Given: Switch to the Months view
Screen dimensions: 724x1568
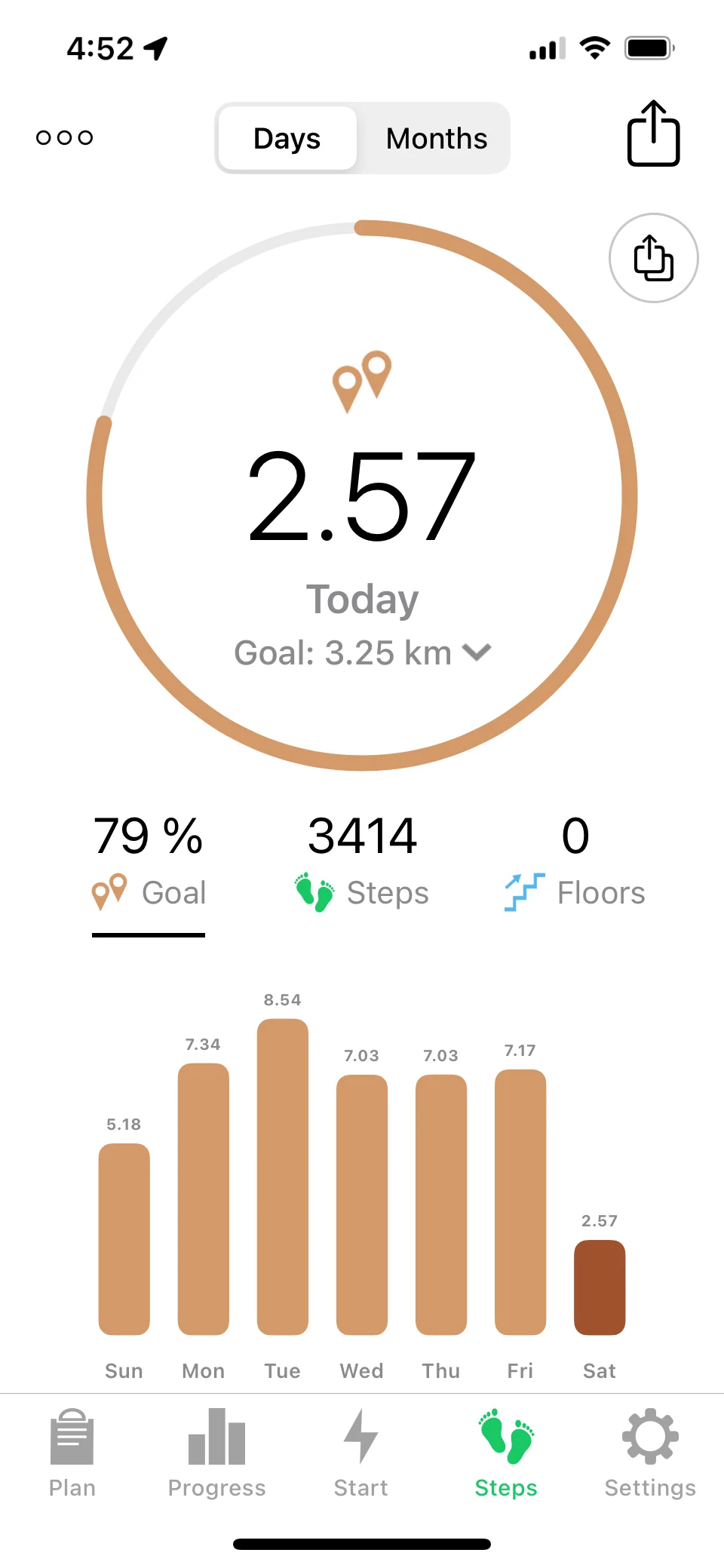Looking at the screenshot, I should pyautogui.click(x=436, y=139).
